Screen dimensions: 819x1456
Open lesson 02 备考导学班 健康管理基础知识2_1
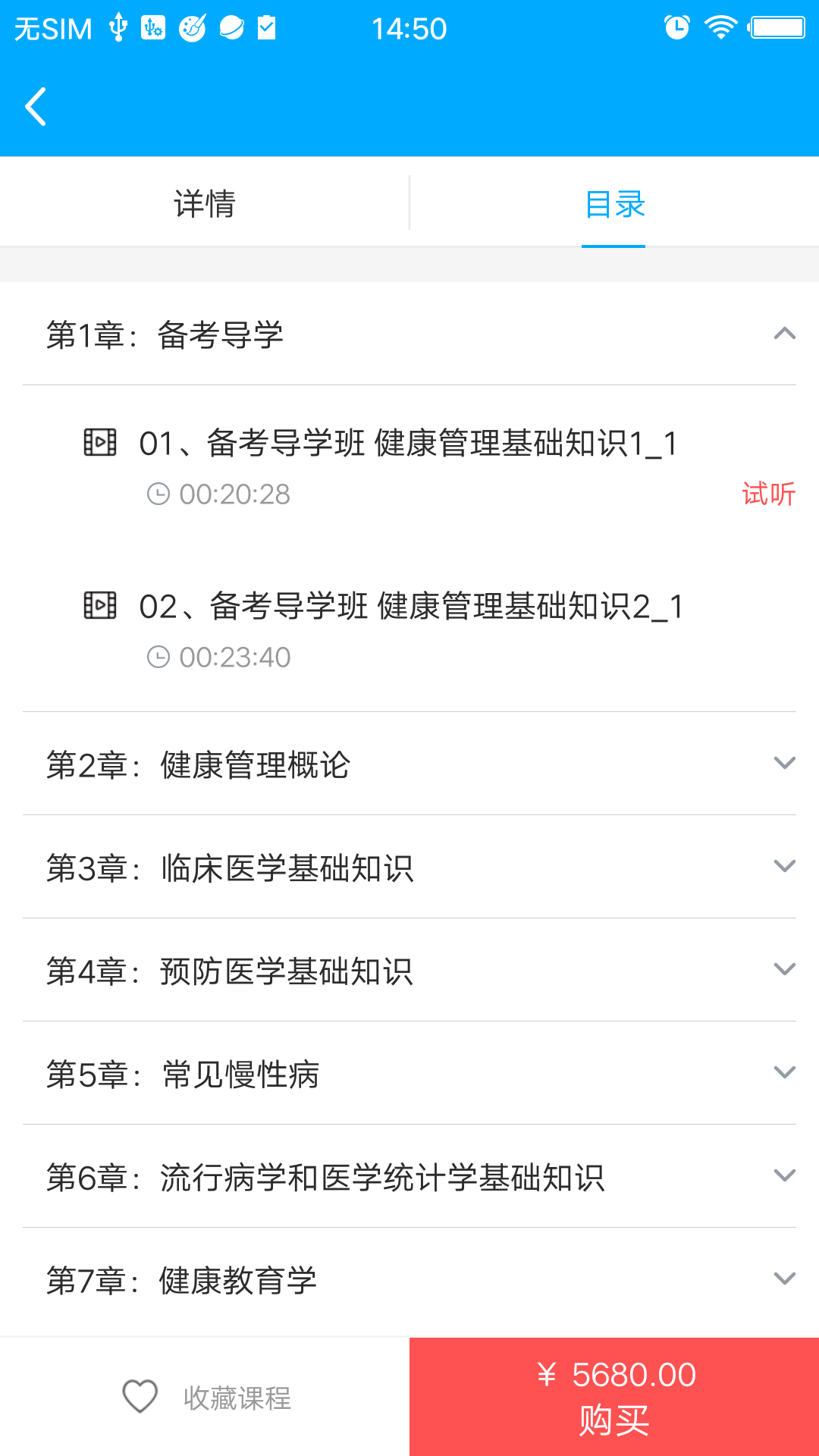click(409, 607)
